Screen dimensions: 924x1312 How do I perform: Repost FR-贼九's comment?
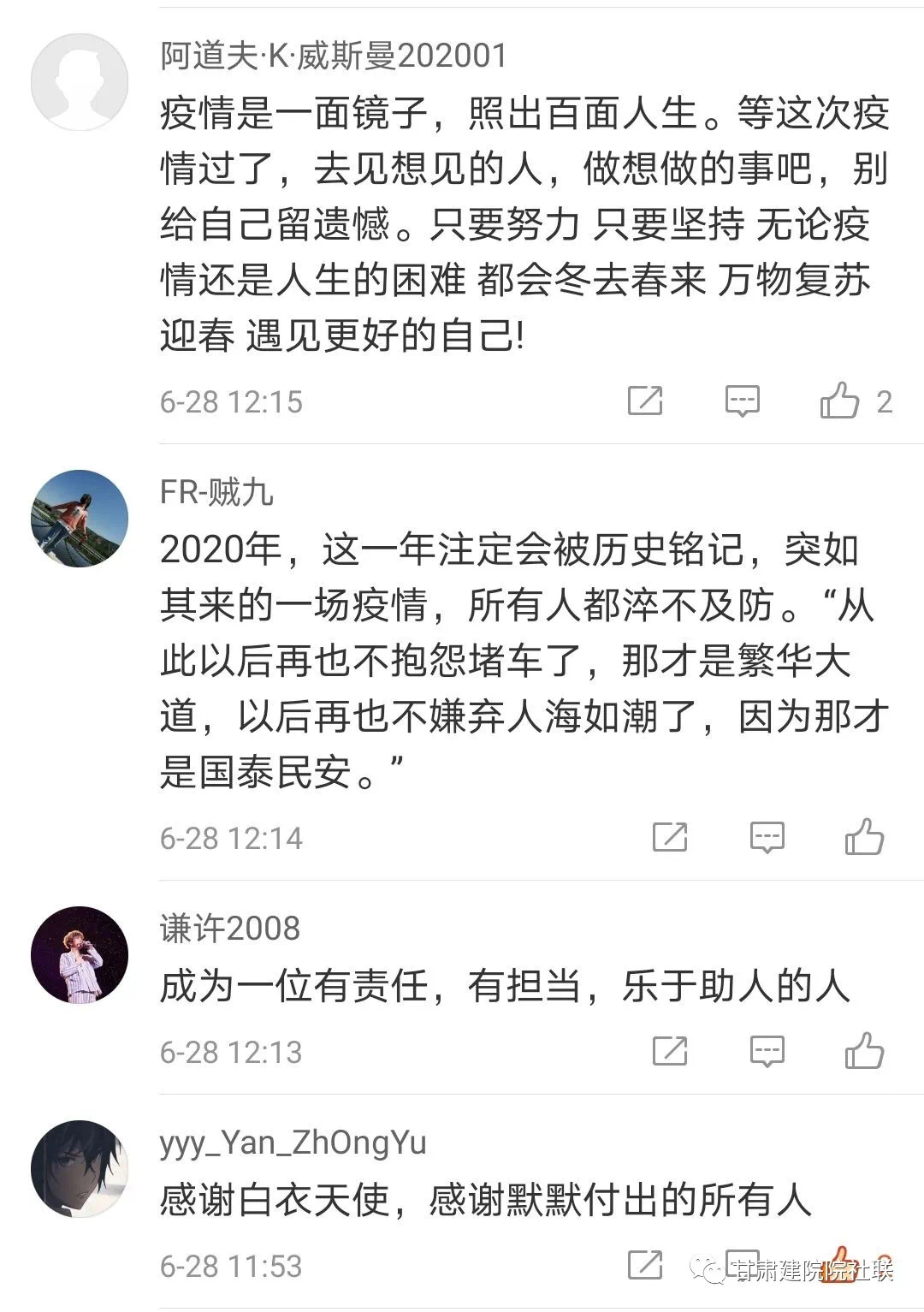(670, 837)
